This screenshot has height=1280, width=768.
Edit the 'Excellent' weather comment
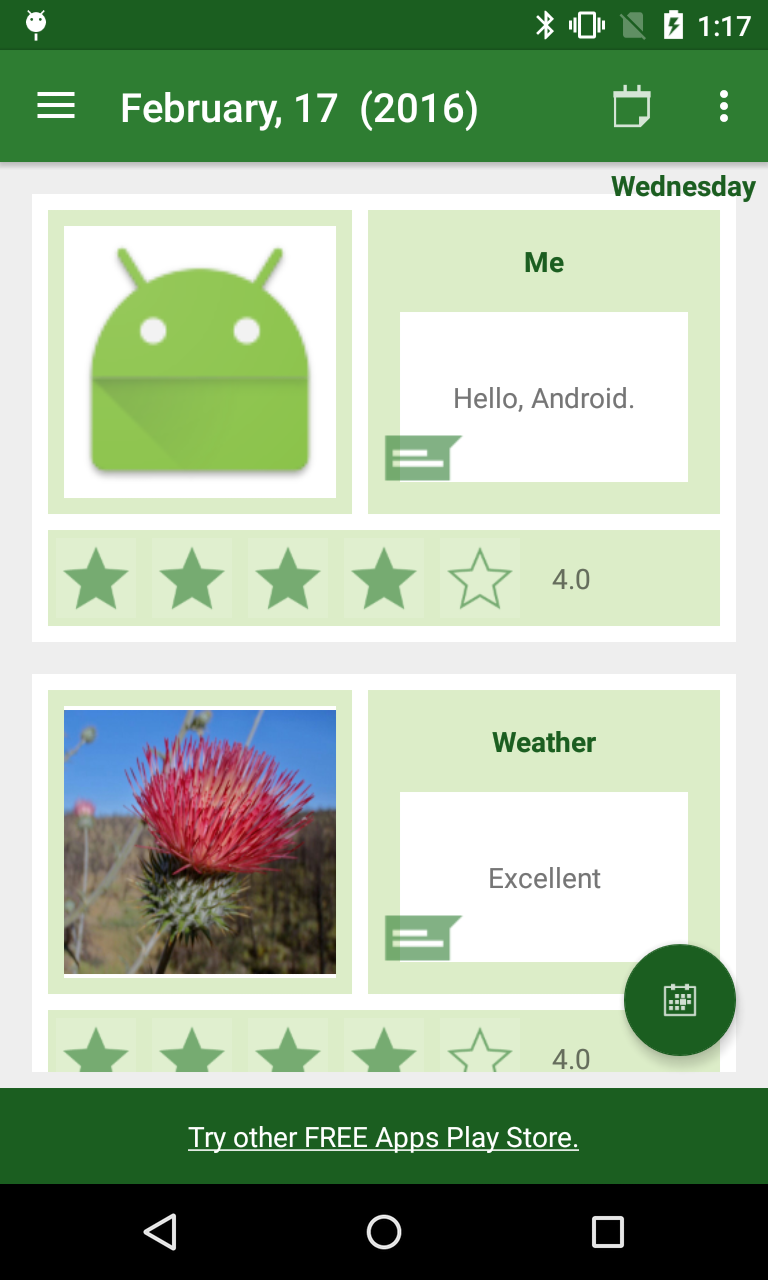(x=544, y=877)
